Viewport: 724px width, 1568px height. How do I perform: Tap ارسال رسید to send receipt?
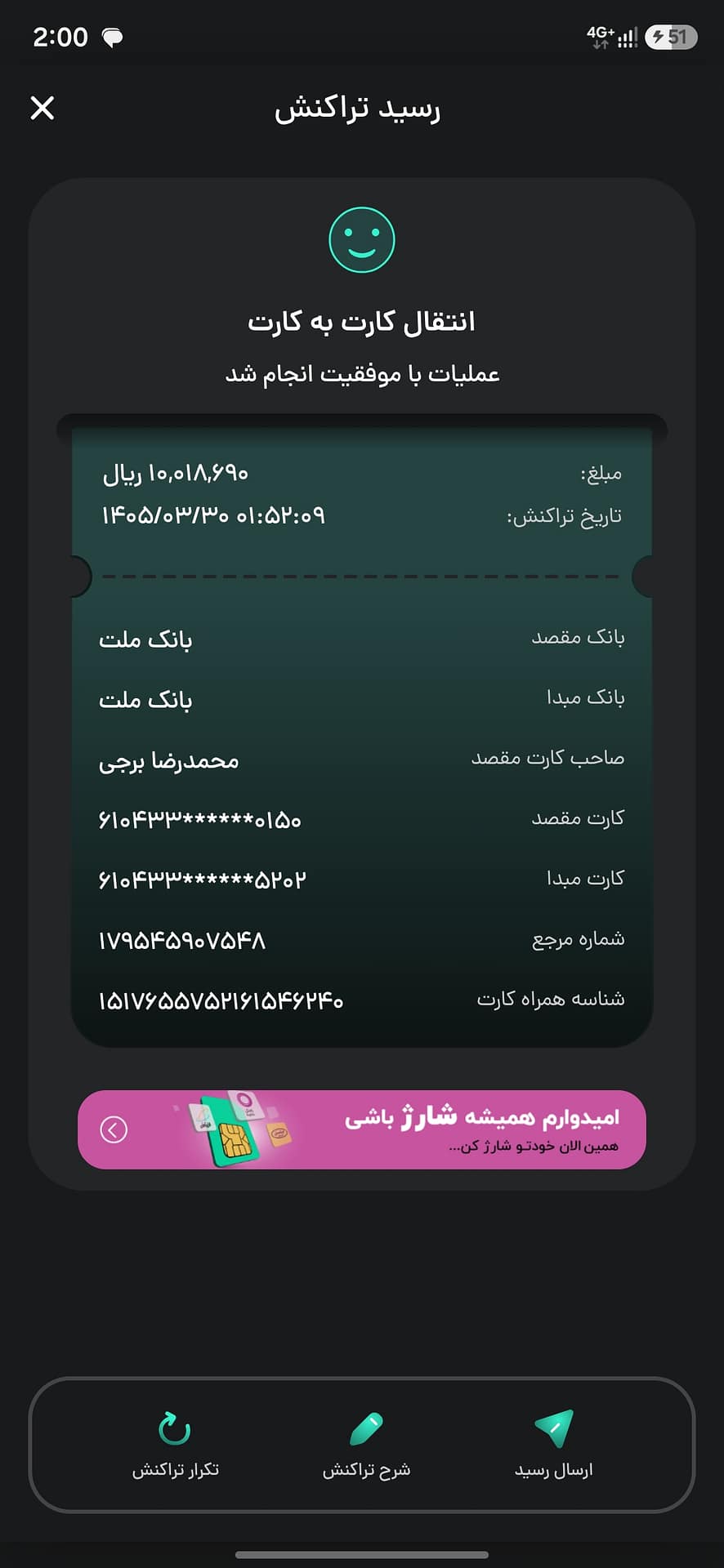(x=553, y=1445)
